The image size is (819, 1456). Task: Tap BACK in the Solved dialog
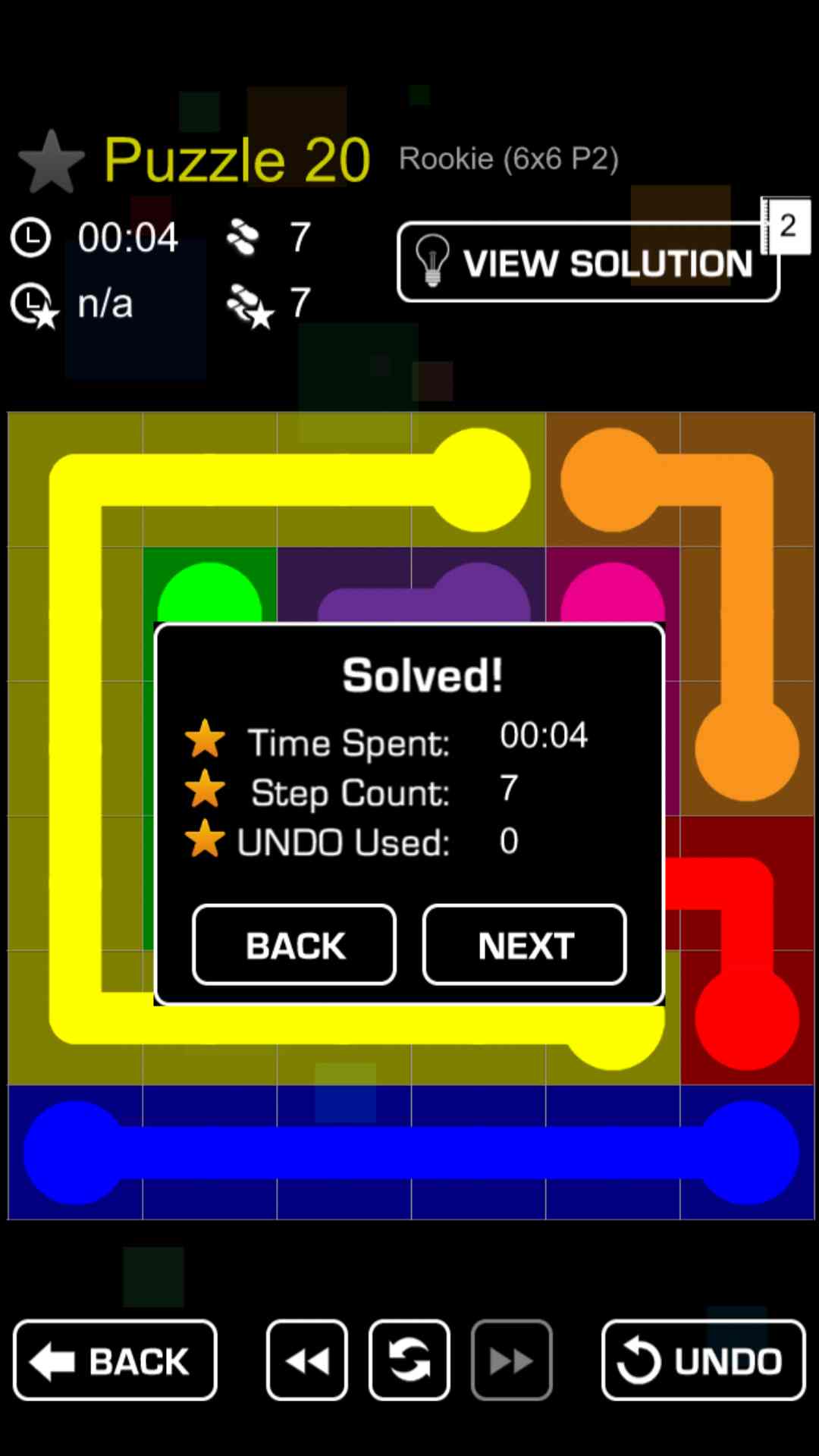[294, 945]
